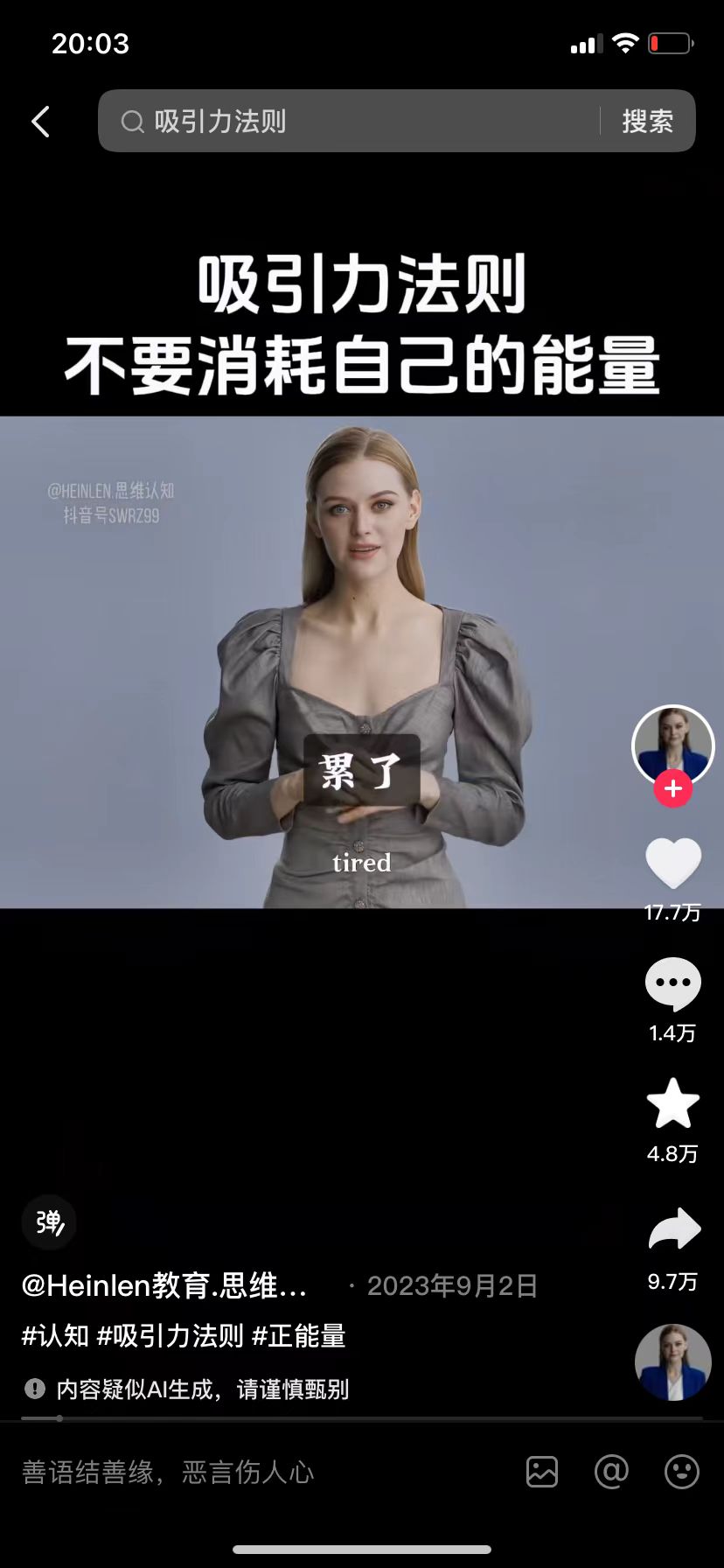Mention someone with the @ icon

pyautogui.click(x=611, y=1472)
